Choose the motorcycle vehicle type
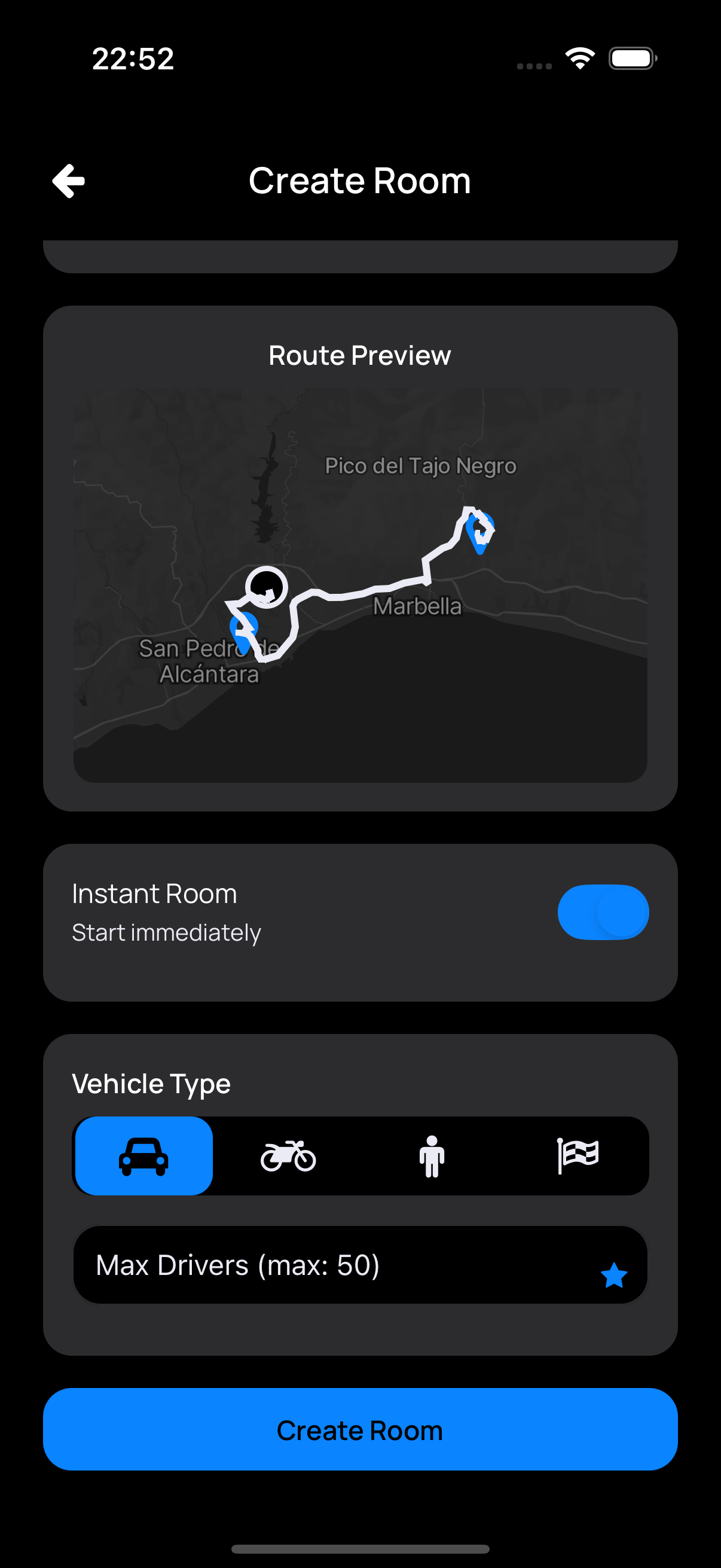Viewport: 721px width, 1568px height. [x=288, y=1155]
